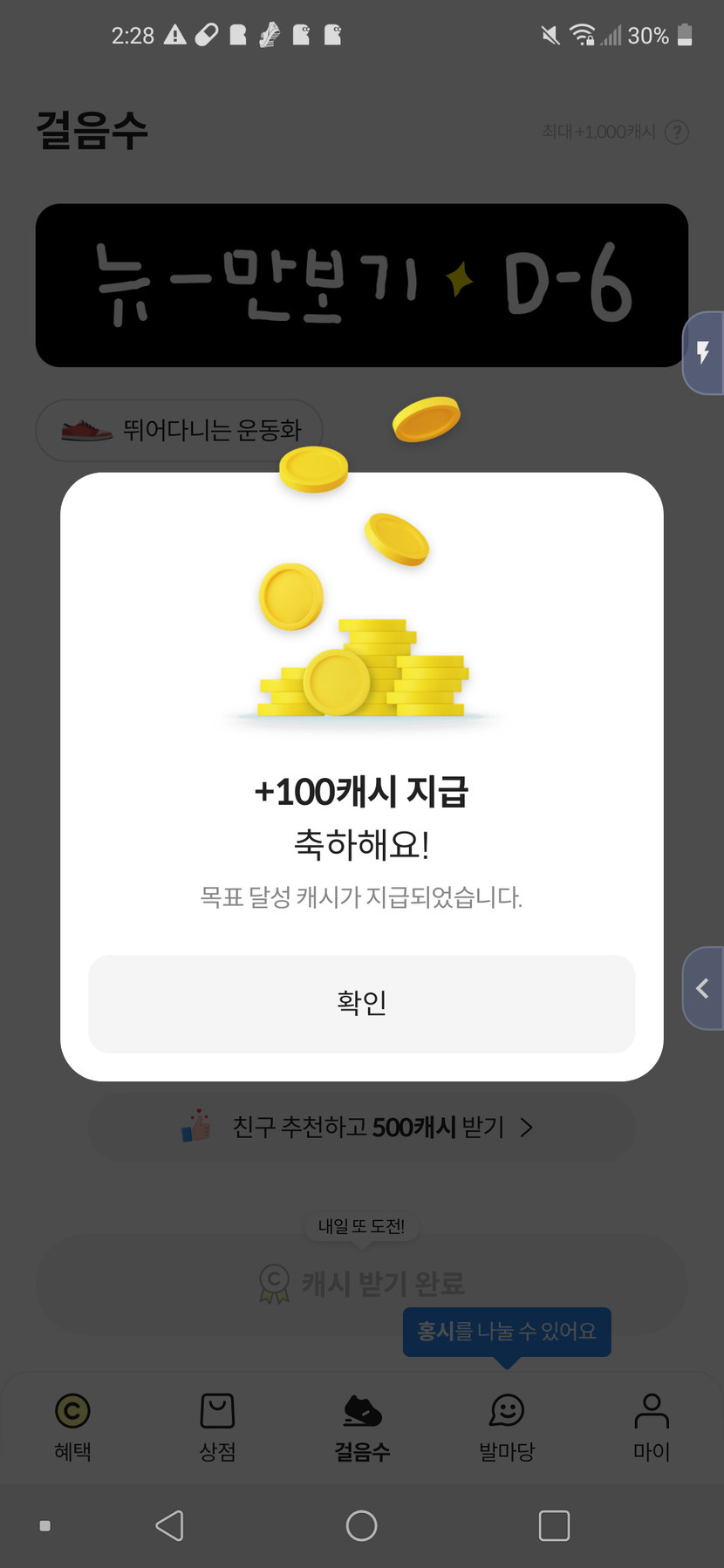Expand the side panel arrow handle

[703, 988]
